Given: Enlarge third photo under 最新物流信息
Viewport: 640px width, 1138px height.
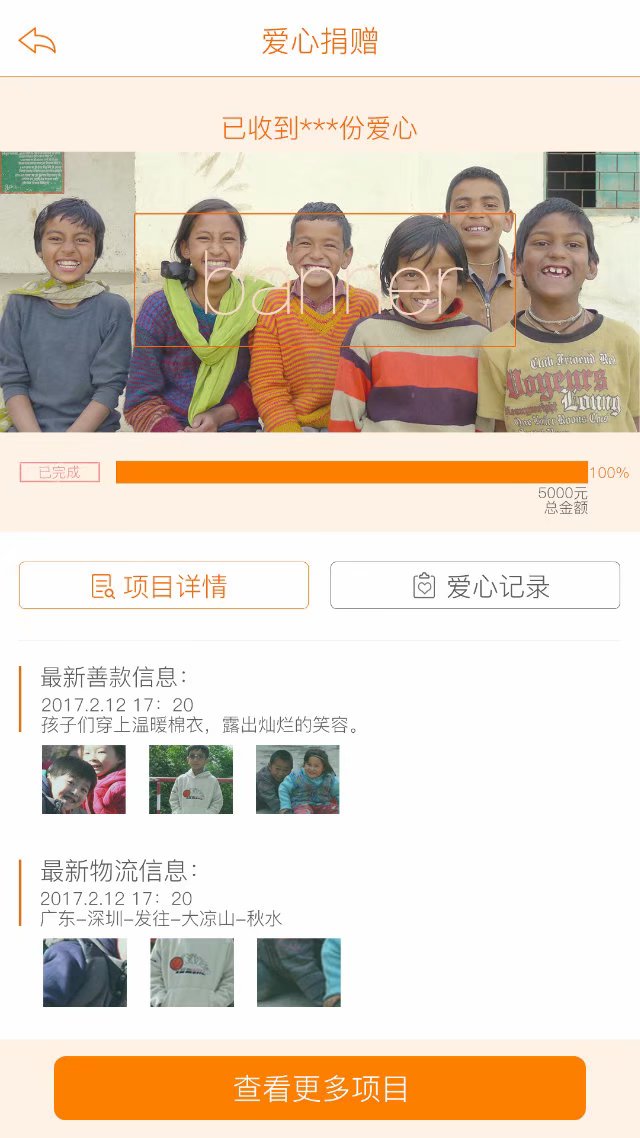Looking at the screenshot, I should pos(299,972).
